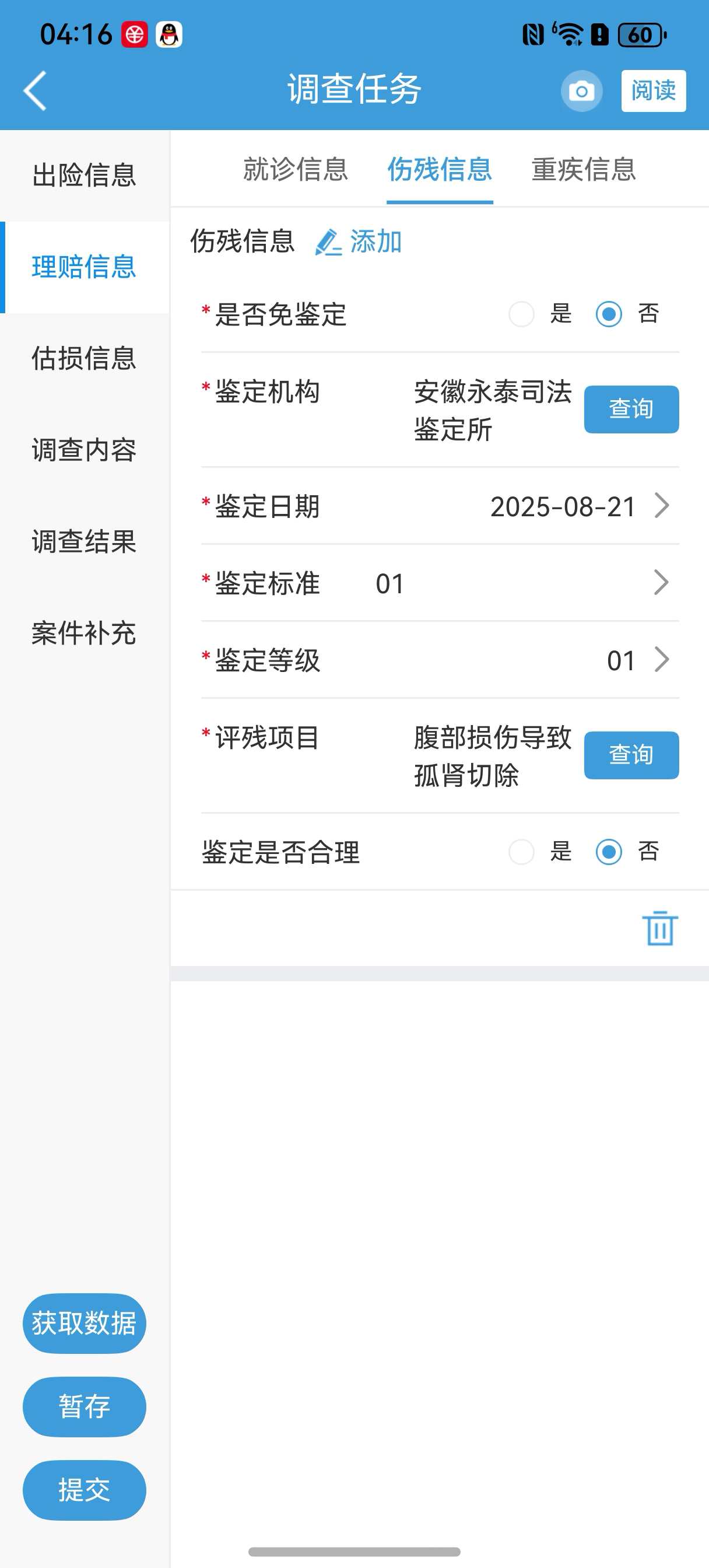Tap the 阅读 button
The height and width of the screenshot is (1568, 709).
(653, 92)
